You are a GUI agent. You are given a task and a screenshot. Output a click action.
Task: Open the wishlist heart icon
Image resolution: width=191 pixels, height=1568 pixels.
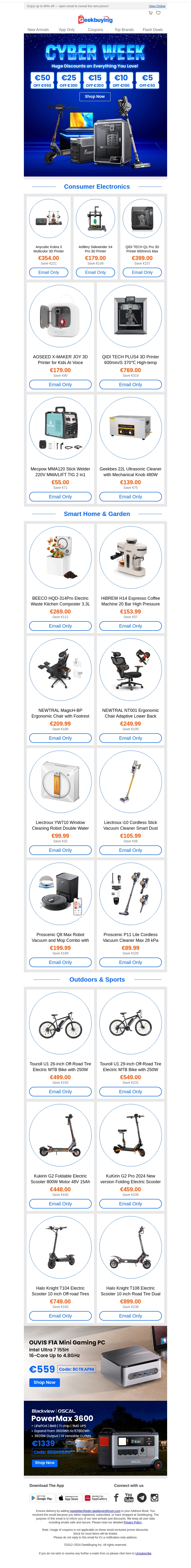(x=158, y=13)
